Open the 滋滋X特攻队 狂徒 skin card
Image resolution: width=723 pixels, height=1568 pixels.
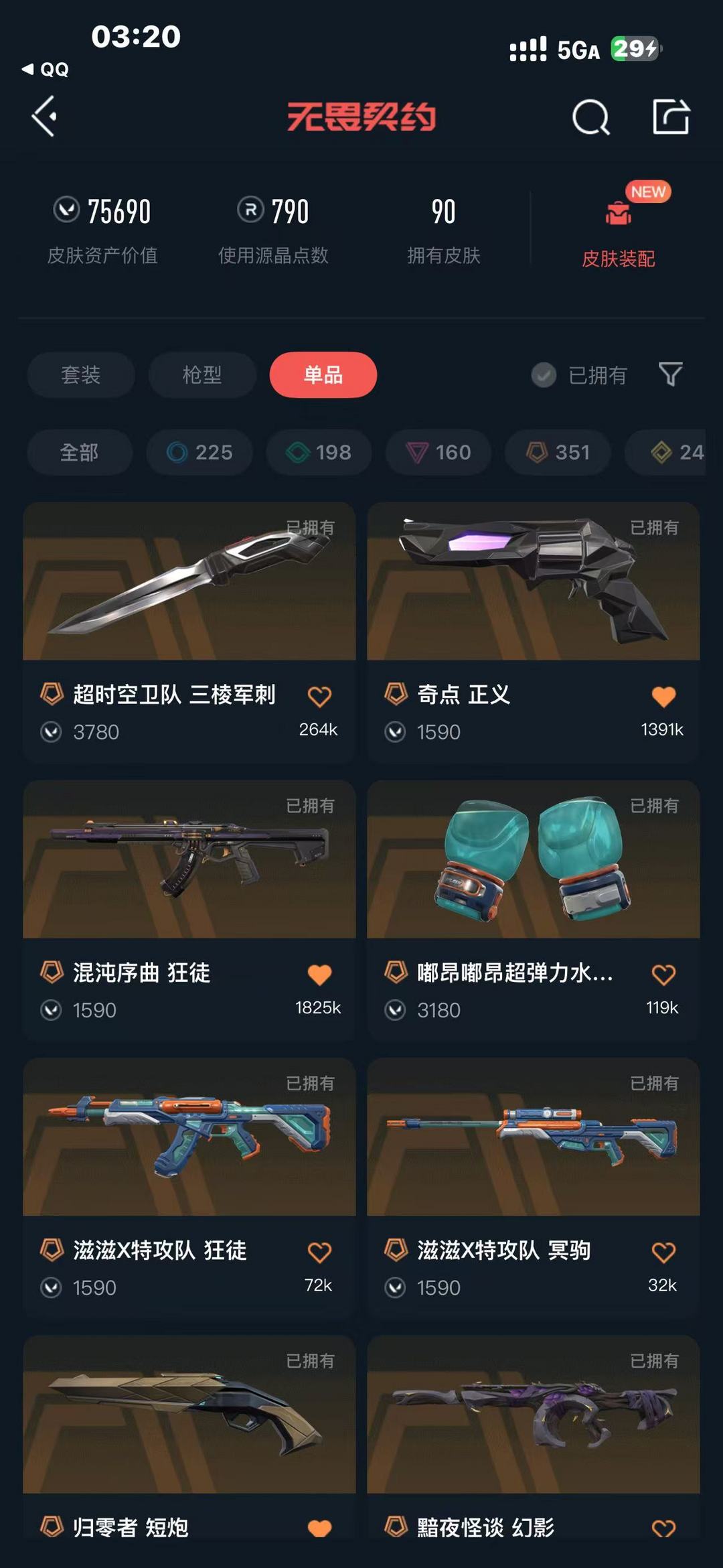[x=189, y=1139]
